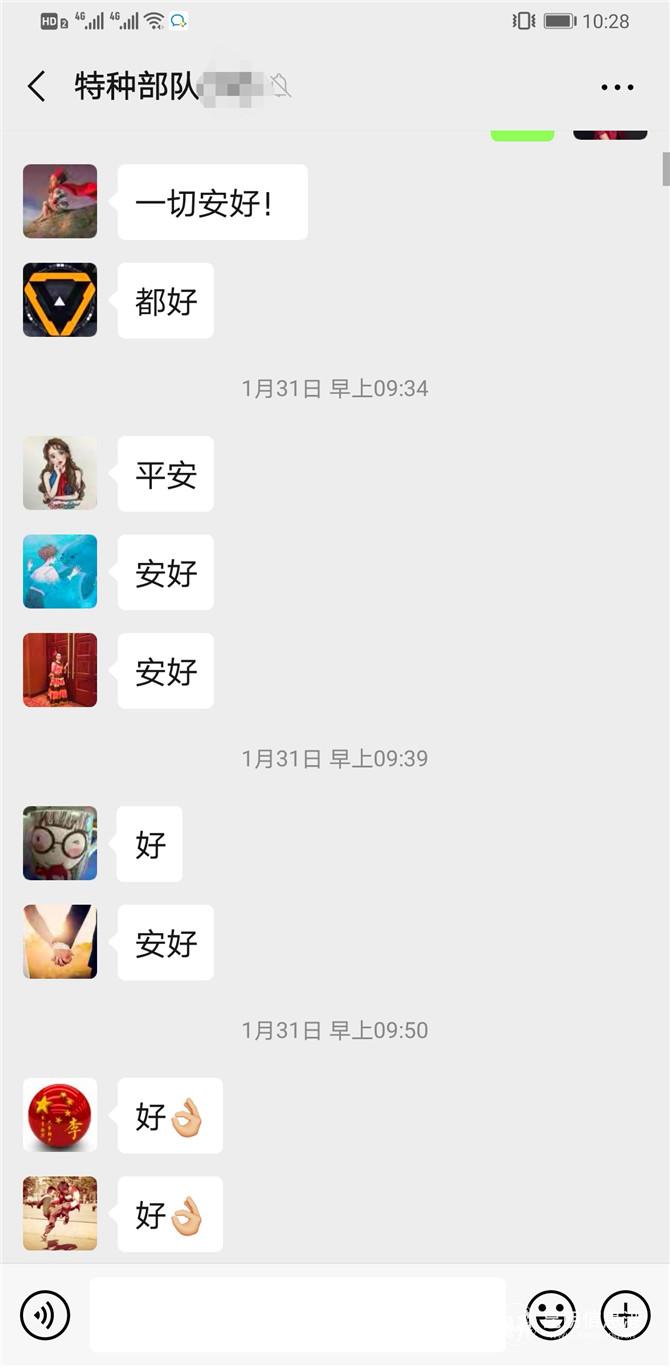Viewport: 670px width, 1367px height.
Task: Switch to voice message input
Action: (x=45, y=1314)
